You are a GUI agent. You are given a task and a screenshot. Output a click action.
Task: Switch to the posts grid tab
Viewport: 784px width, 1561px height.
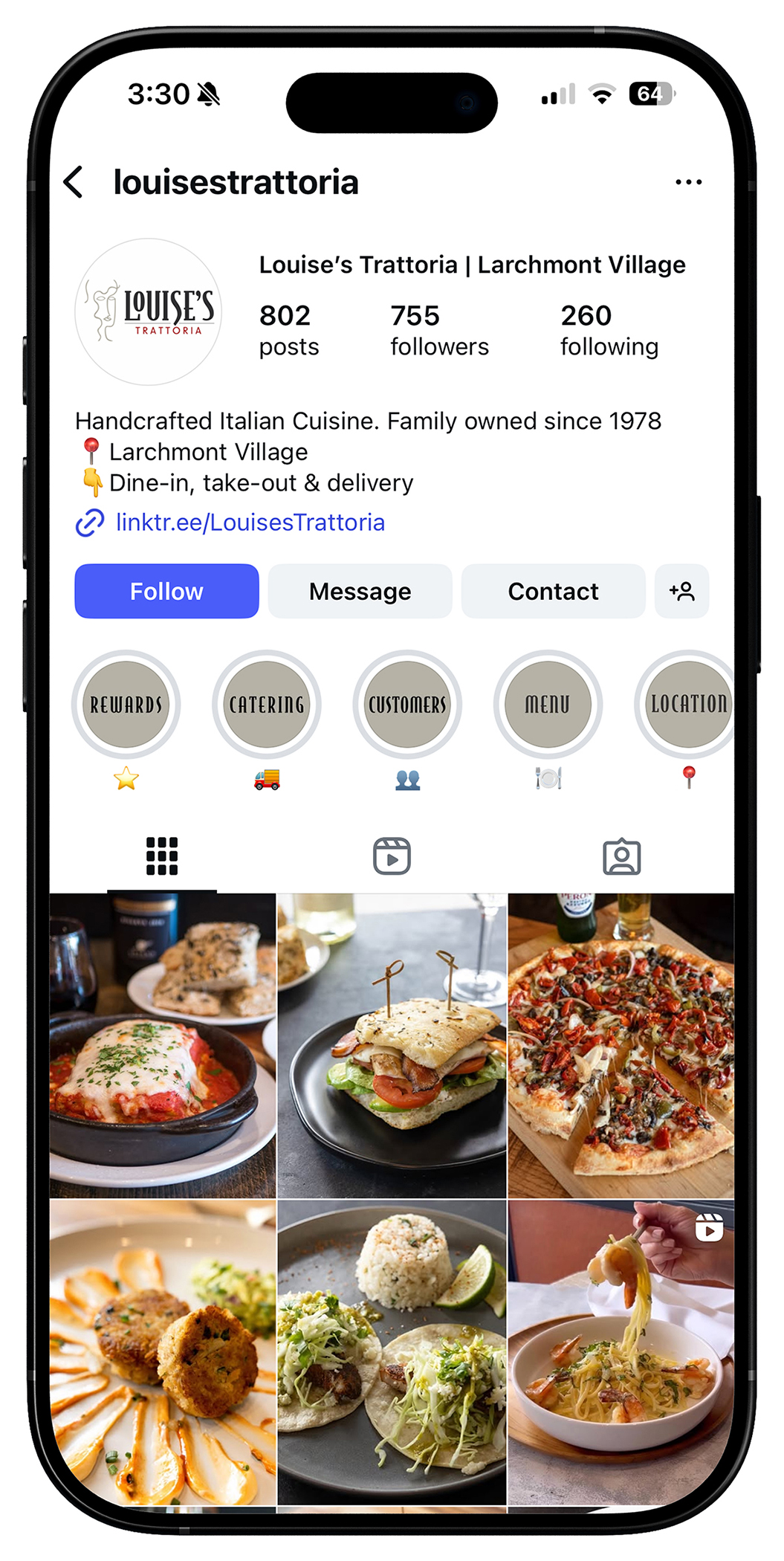[162, 856]
